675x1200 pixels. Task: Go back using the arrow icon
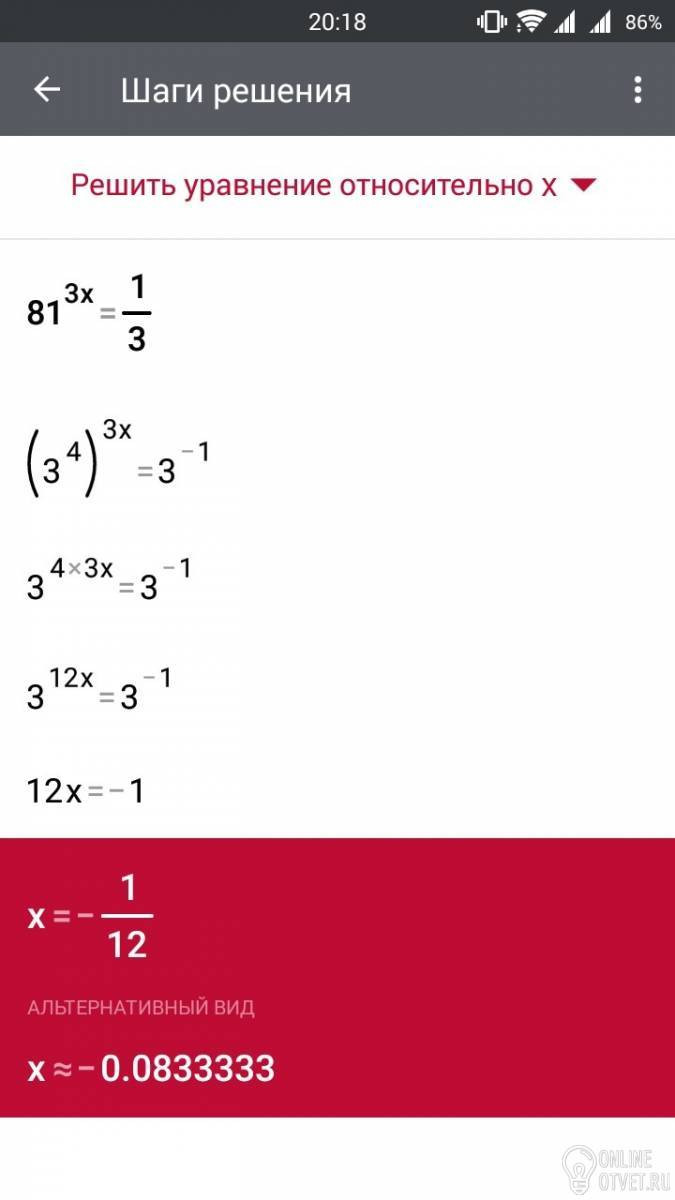(47, 90)
